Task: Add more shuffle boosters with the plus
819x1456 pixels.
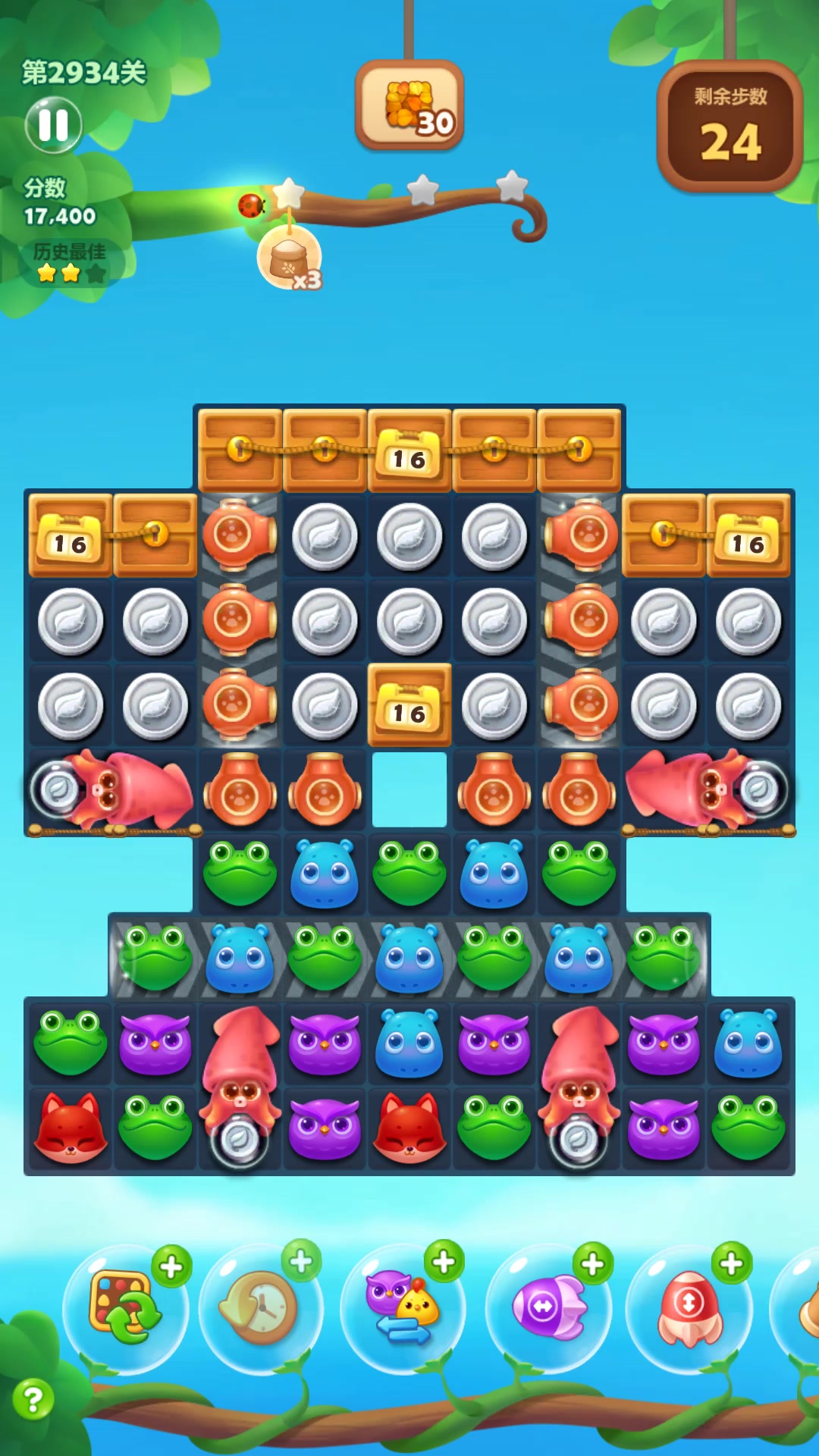Action: (171, 1266)
